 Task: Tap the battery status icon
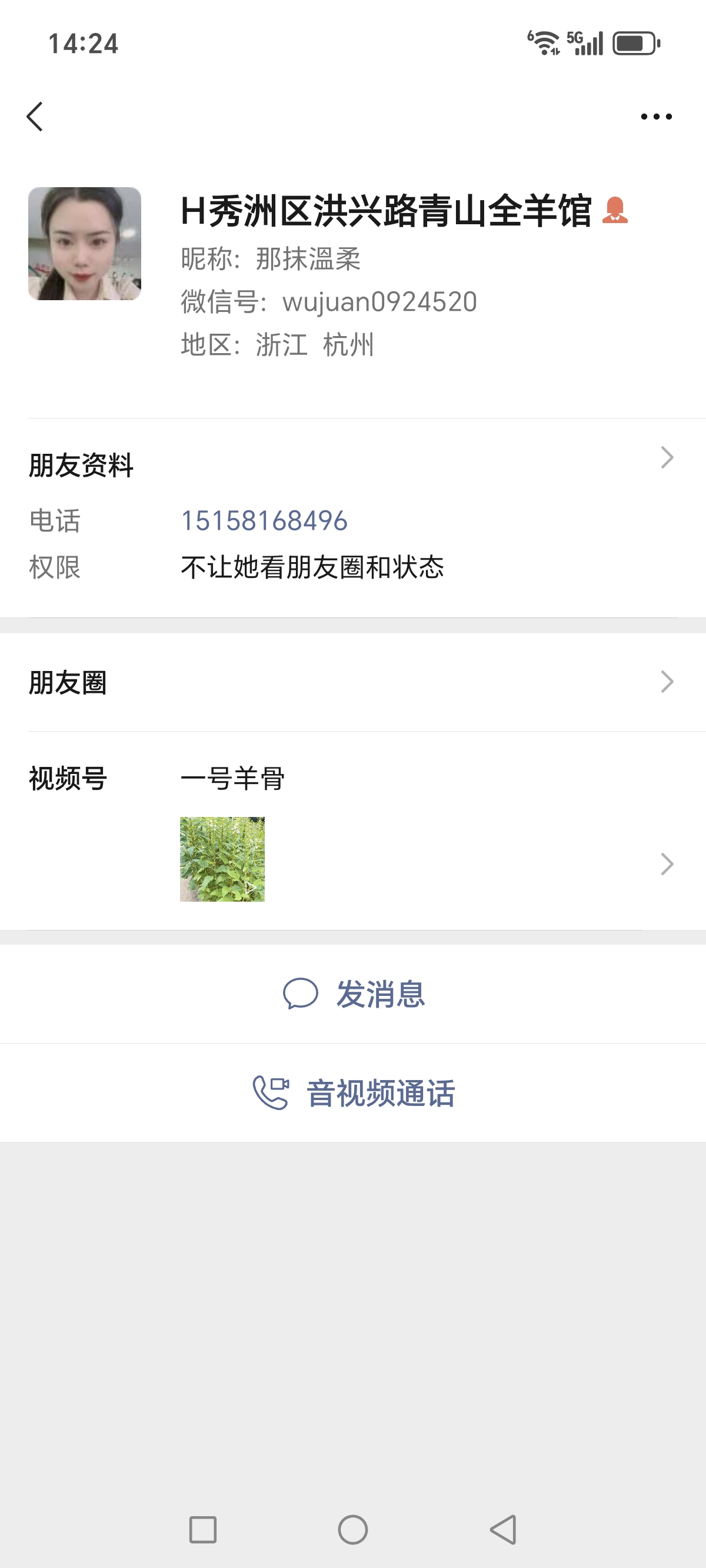click(633, 42)
